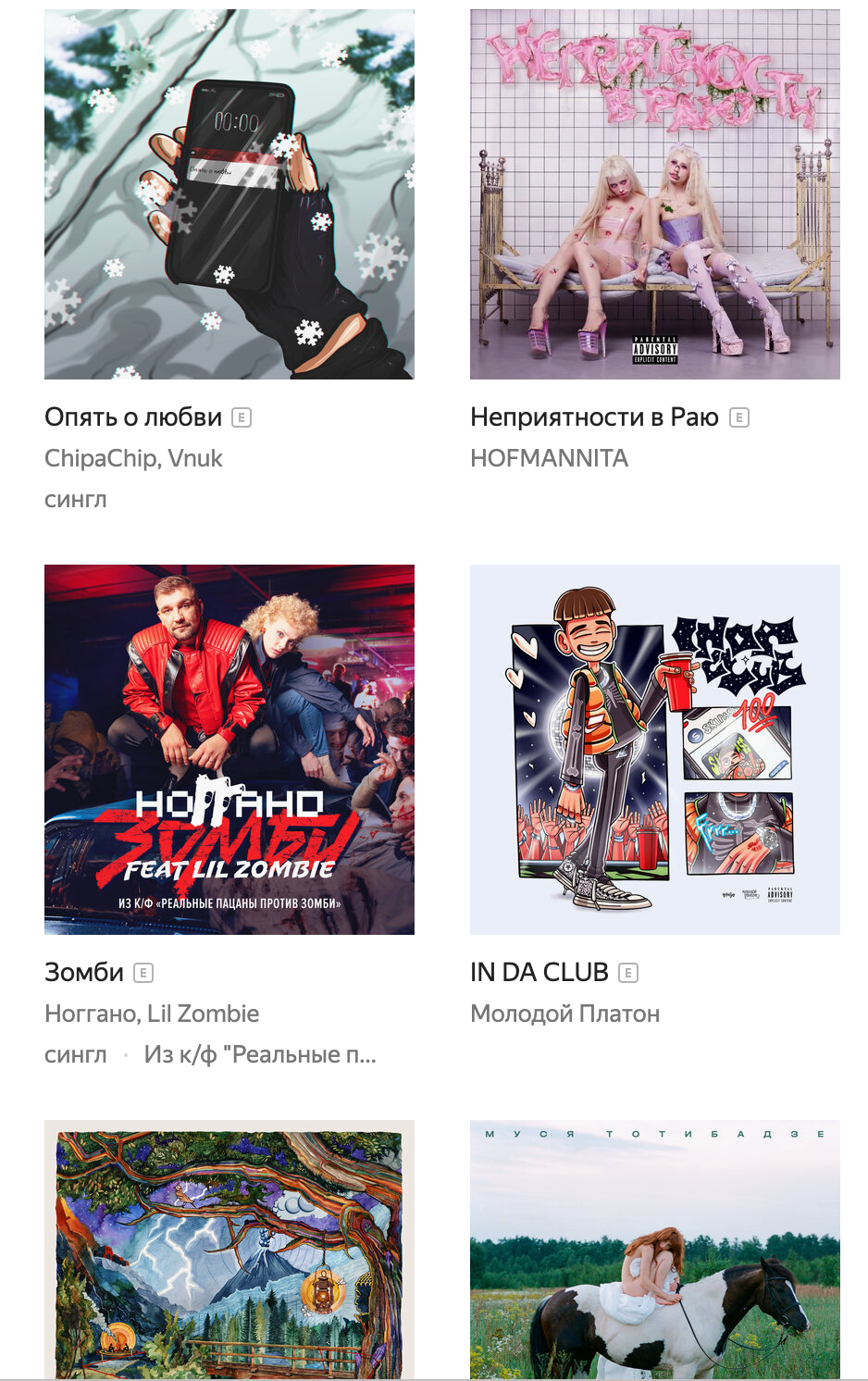The height and width of the screenshot is (1381, 868).
Task: Select the Зомби title text
Action: (x=84, y=973)
